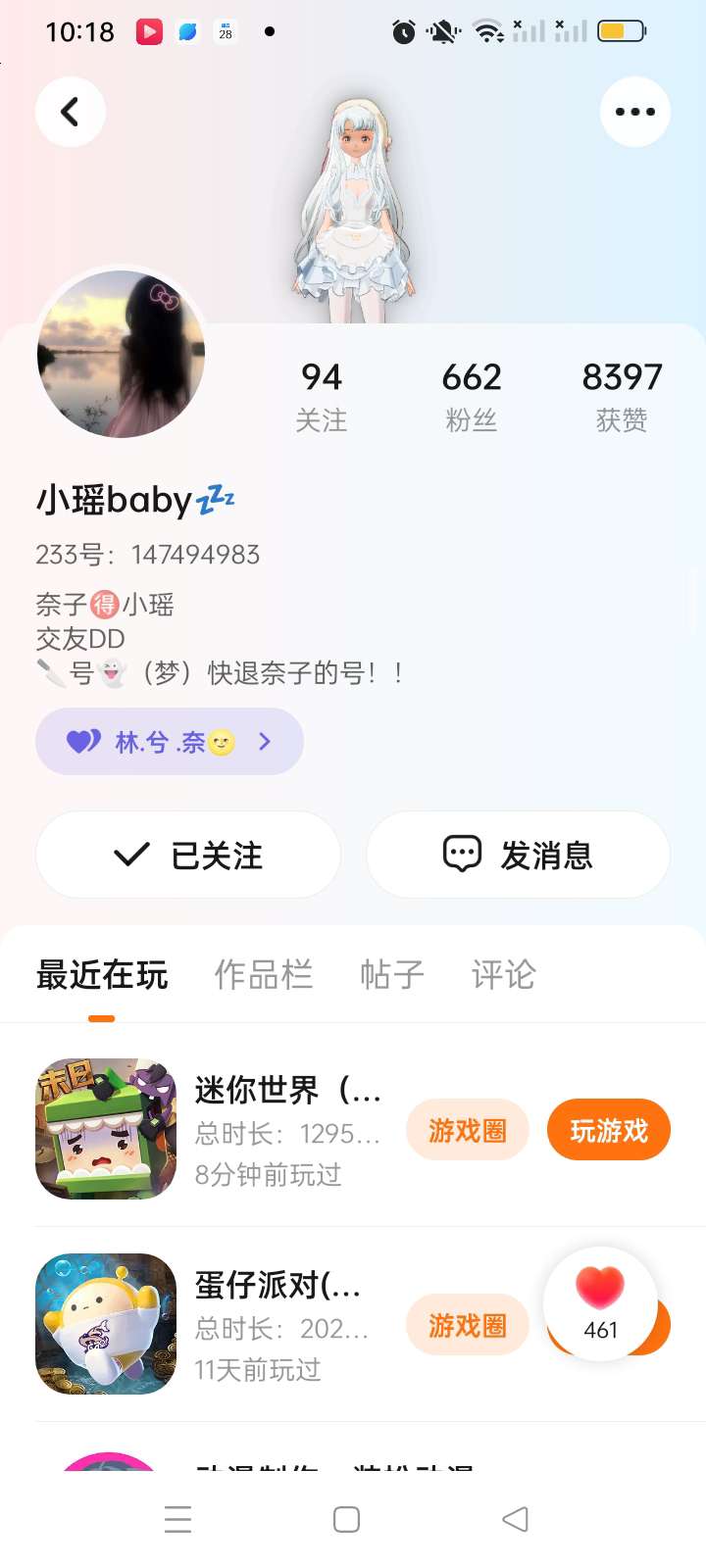Switch to the 作品栏 tab

click(263, 975)
